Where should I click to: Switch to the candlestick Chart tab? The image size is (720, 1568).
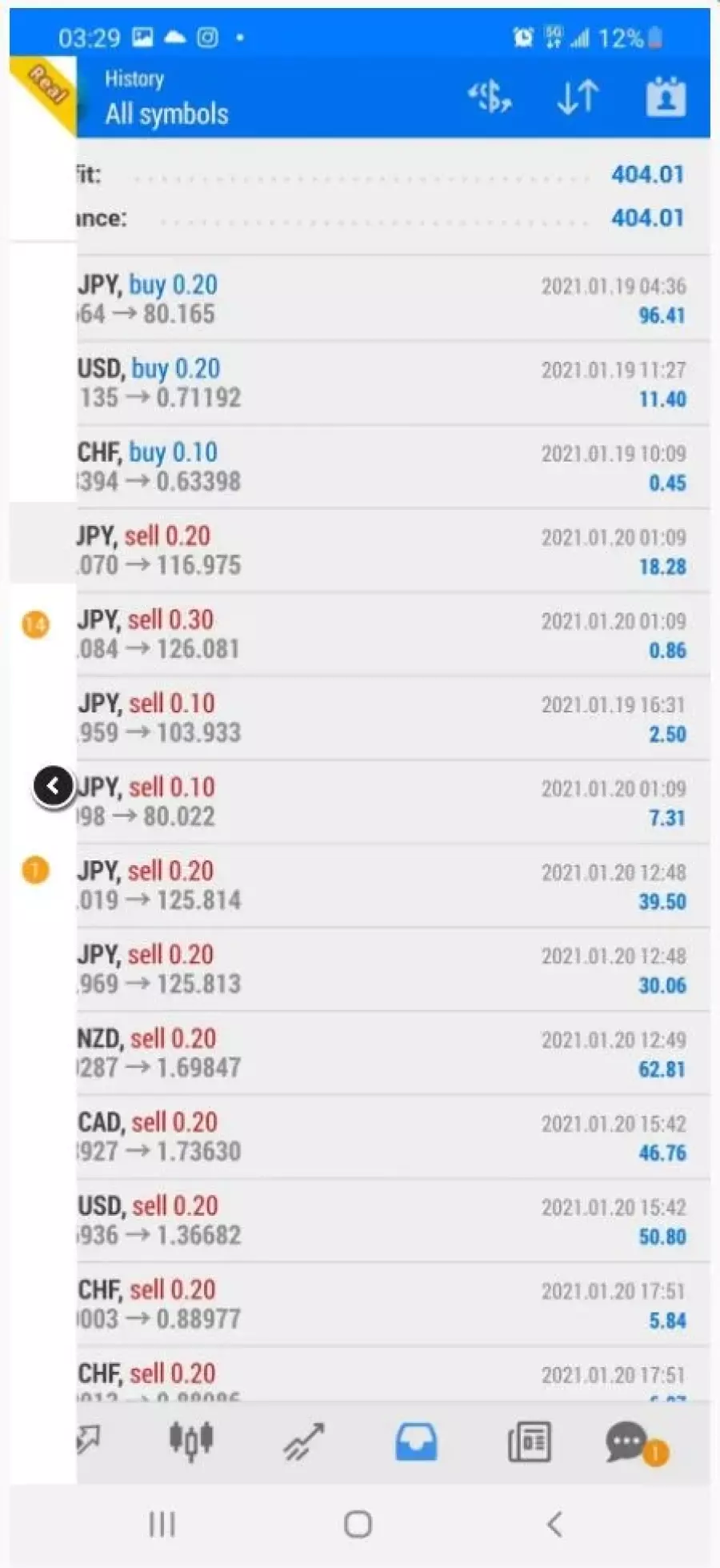[191, 1441]
